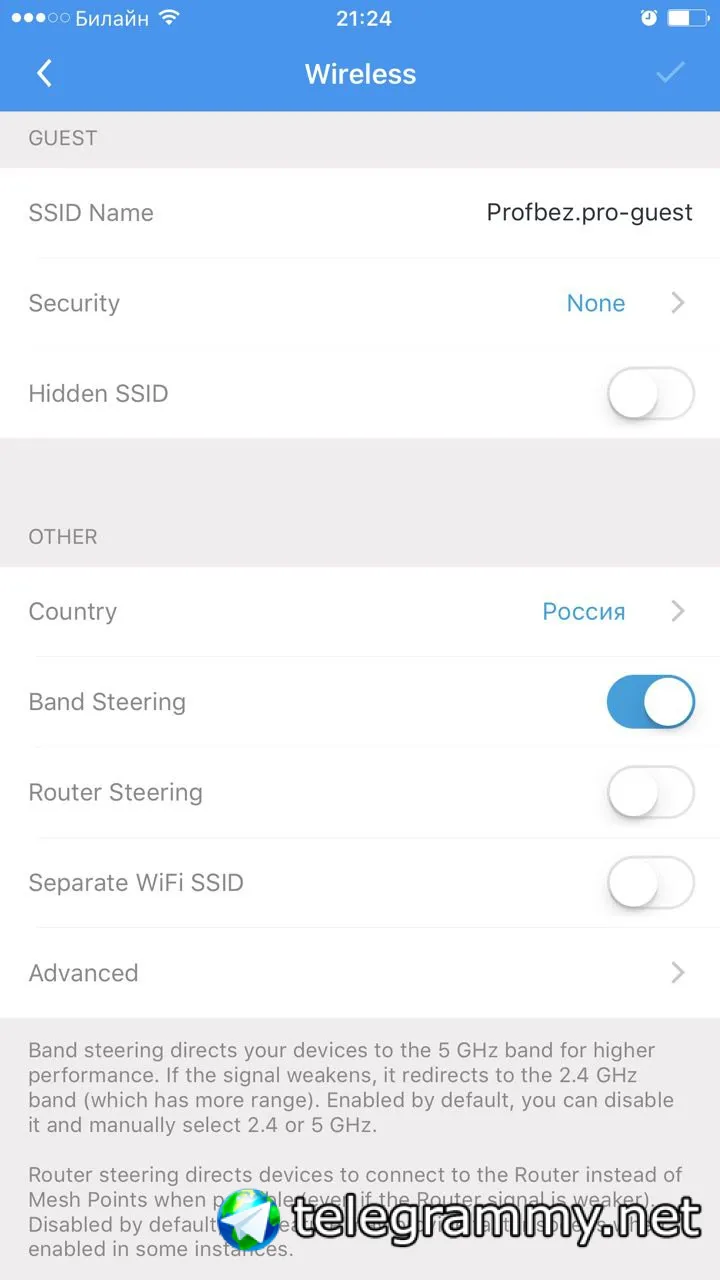The height and width of the screenshot is (1280, 720).
Task: Change the Country setting
Action: click(612, 611)
